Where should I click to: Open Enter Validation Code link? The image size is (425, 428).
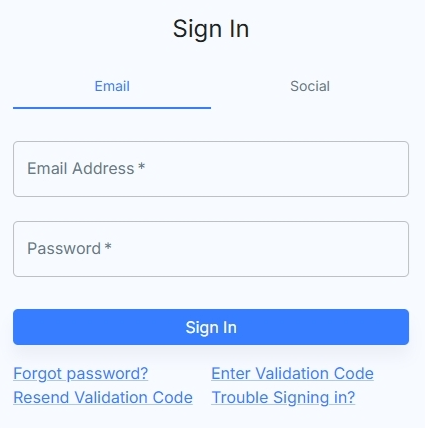point(292,374)
